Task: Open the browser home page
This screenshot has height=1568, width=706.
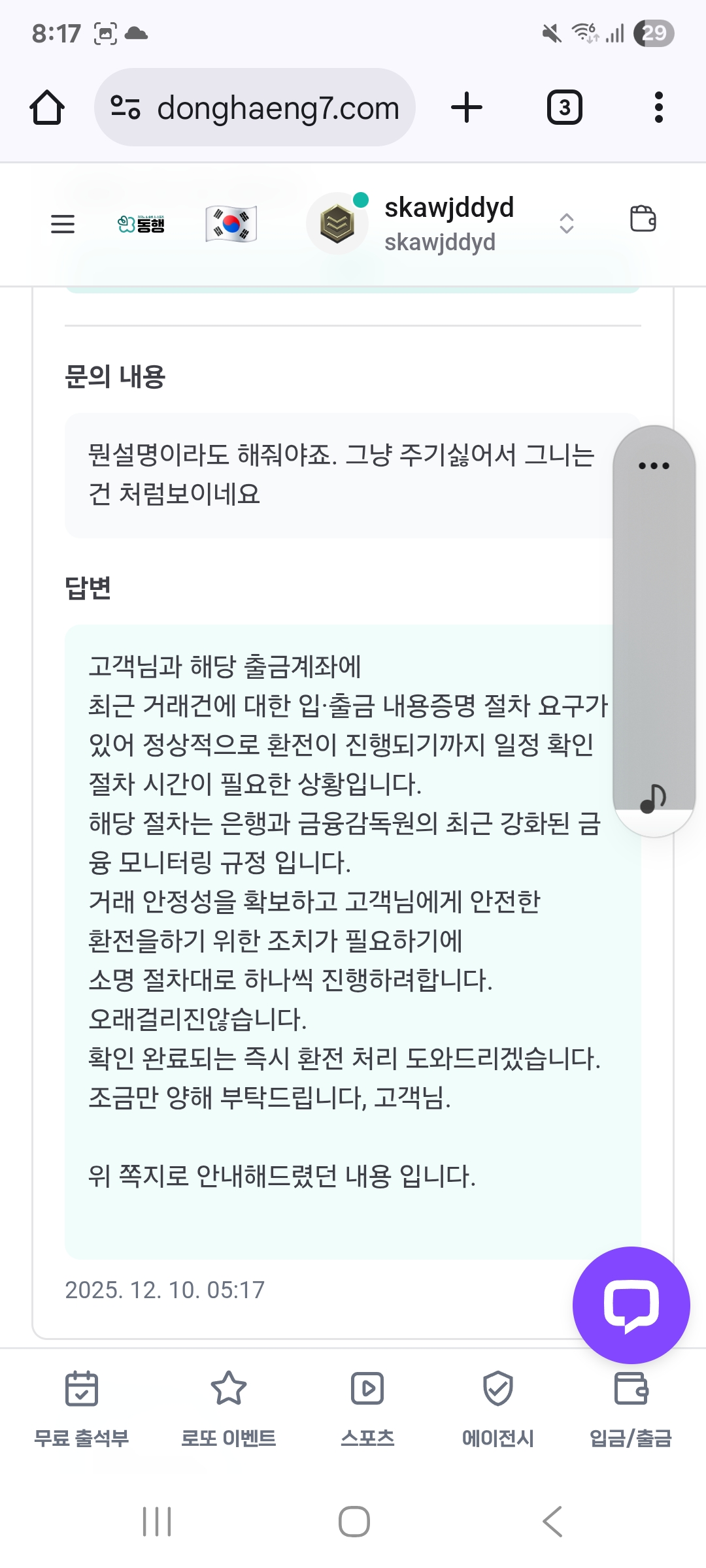Action: pyautogui.click(x=47, y=108)
